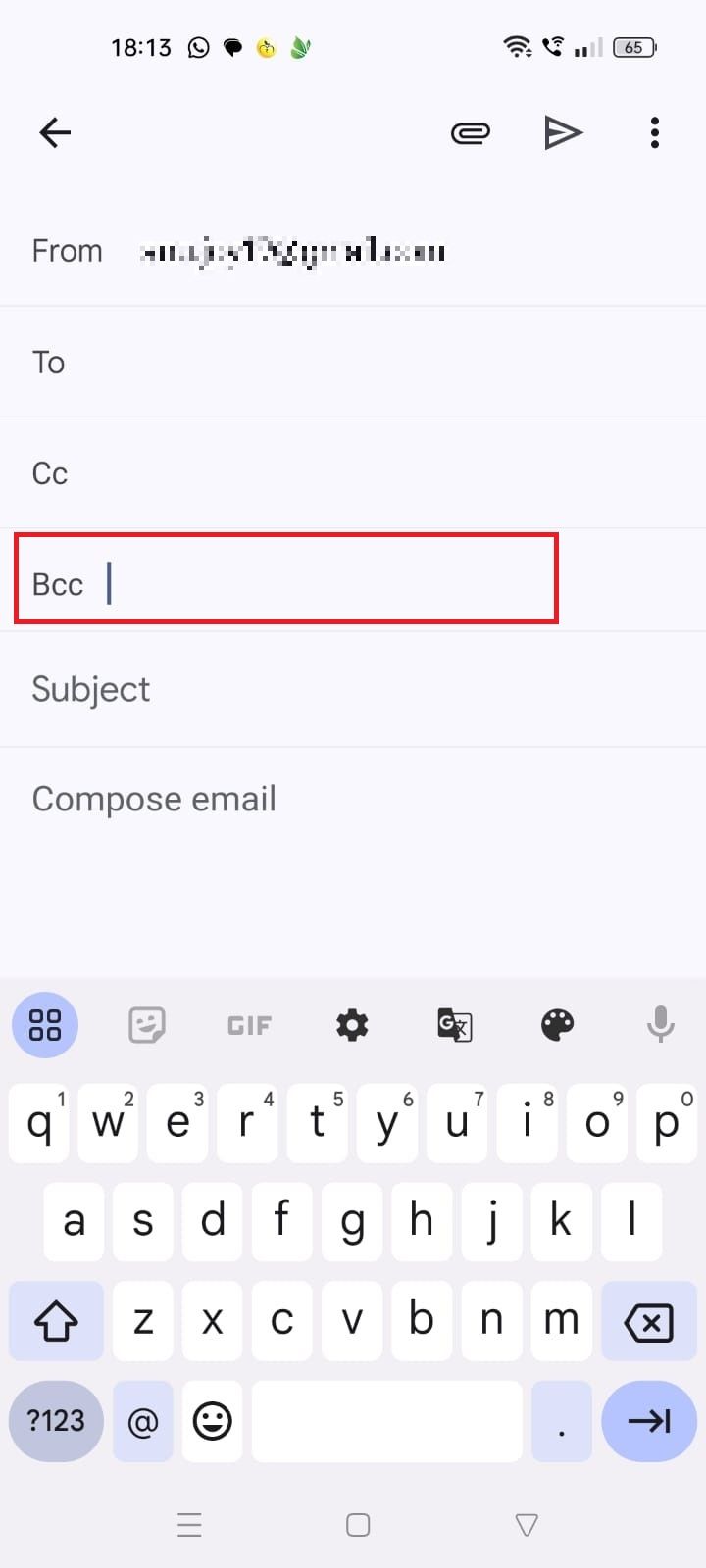This screenshot has width=706, height=1568.
Task: Open the GIF keyboard
Action: (x=249, y=1025)
